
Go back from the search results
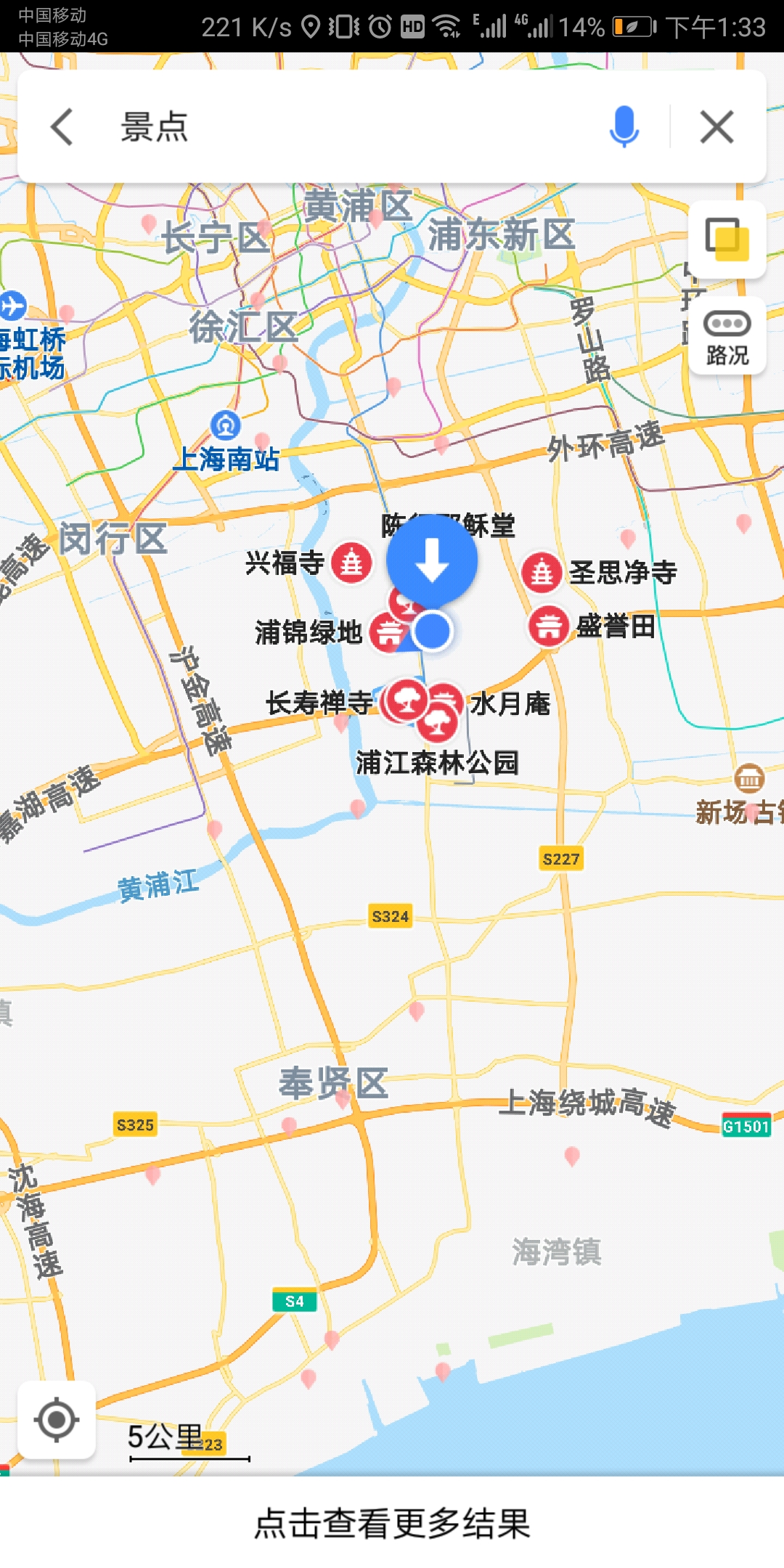pos(62,127)
